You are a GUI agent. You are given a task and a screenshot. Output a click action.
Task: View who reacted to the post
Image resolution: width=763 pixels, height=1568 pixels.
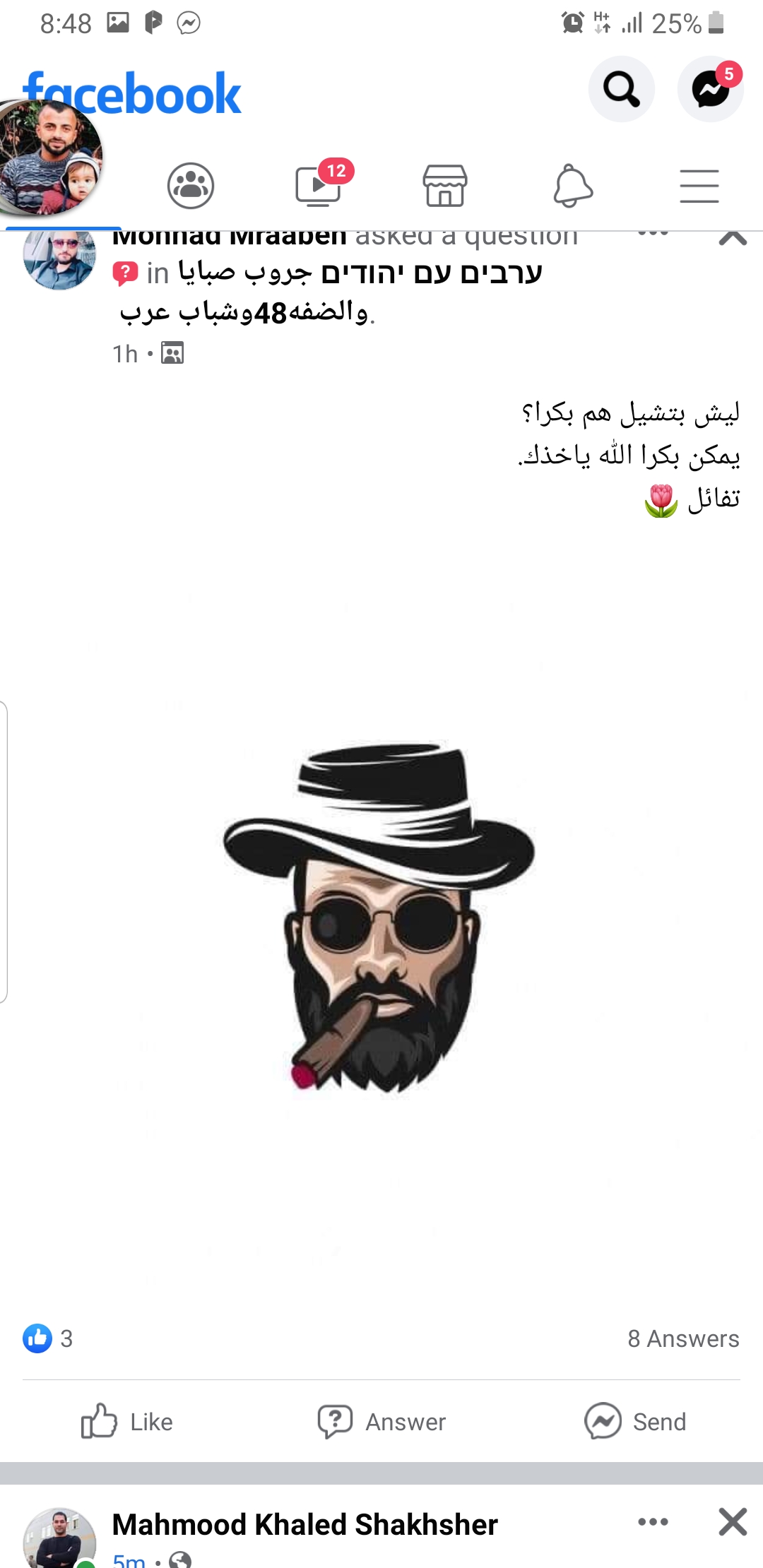pyautogui.click(x=48, y=1338)
